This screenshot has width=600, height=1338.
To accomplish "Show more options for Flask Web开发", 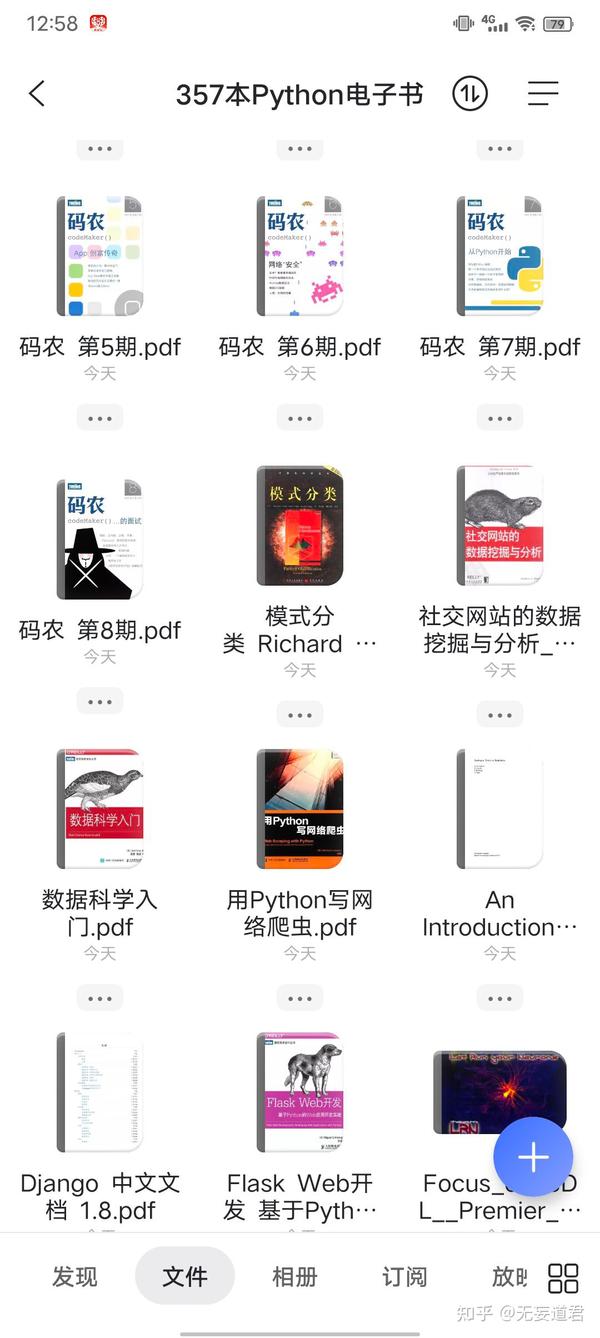I will click(x=300, y=998).
